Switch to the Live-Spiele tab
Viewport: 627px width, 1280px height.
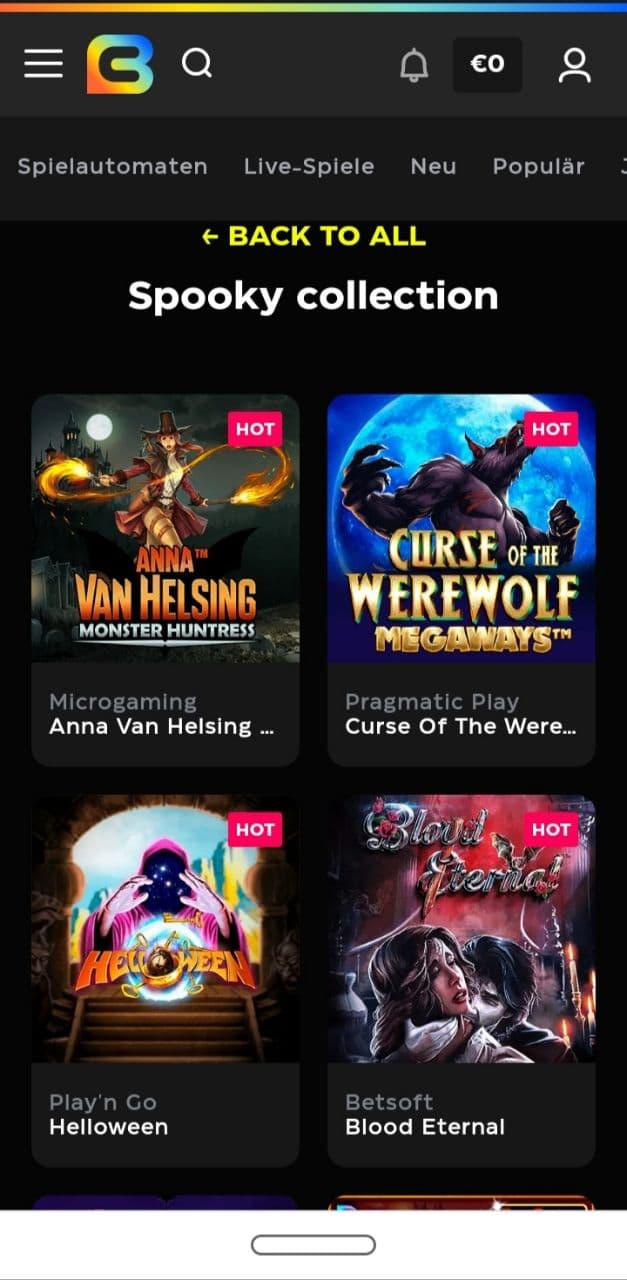(309, 167)
